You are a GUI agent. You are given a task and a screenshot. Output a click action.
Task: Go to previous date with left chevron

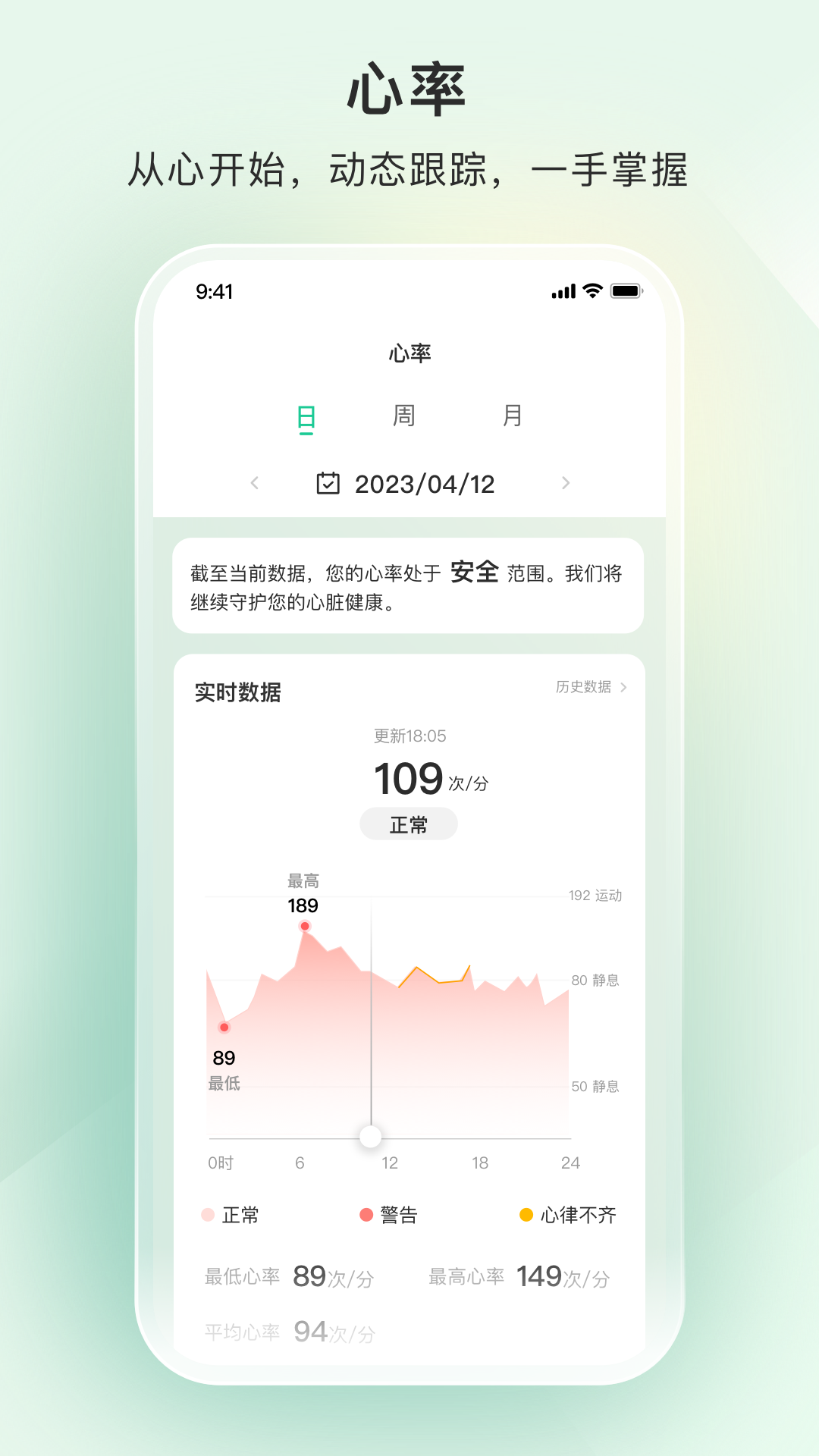(x=255, y=483)
